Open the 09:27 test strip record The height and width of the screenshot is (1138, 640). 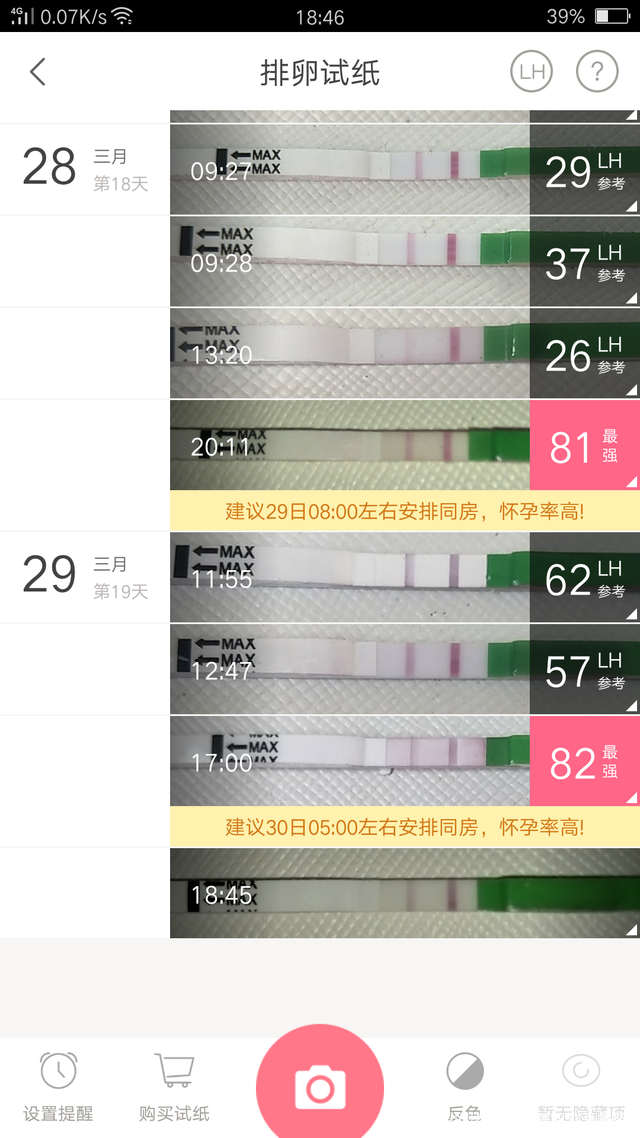350,169
